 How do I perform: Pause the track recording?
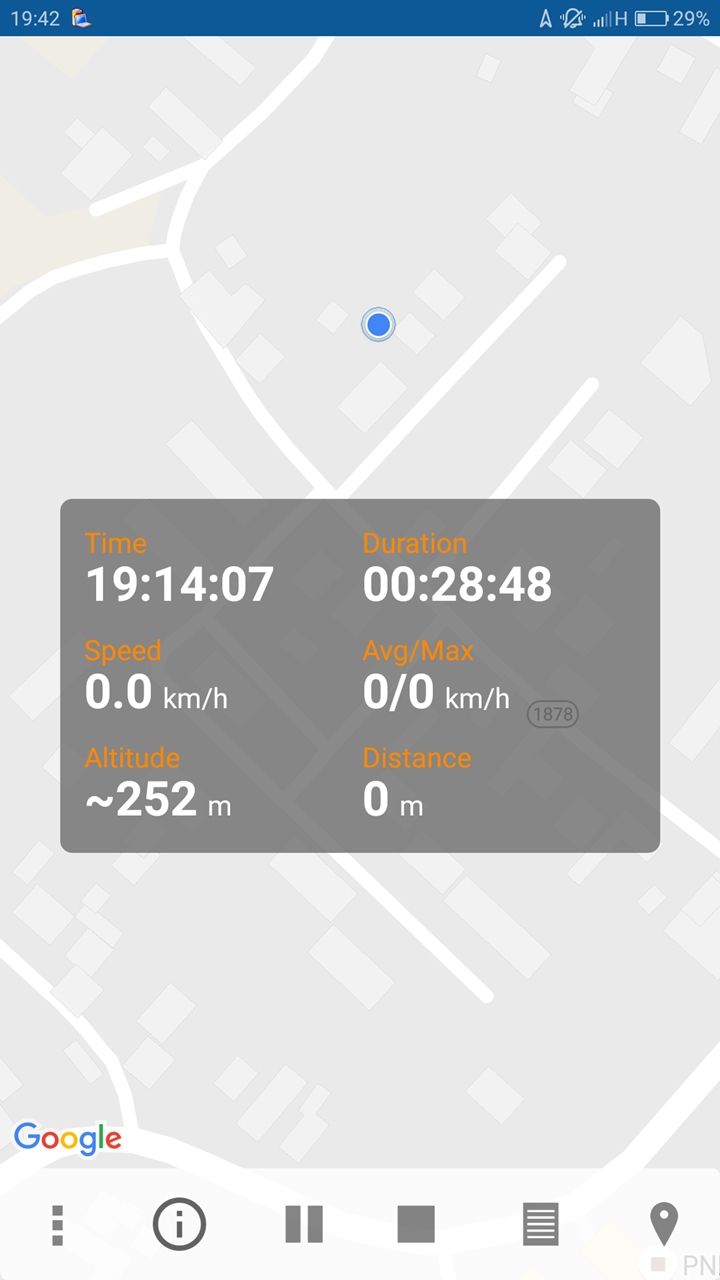(x=304, y=1224)
